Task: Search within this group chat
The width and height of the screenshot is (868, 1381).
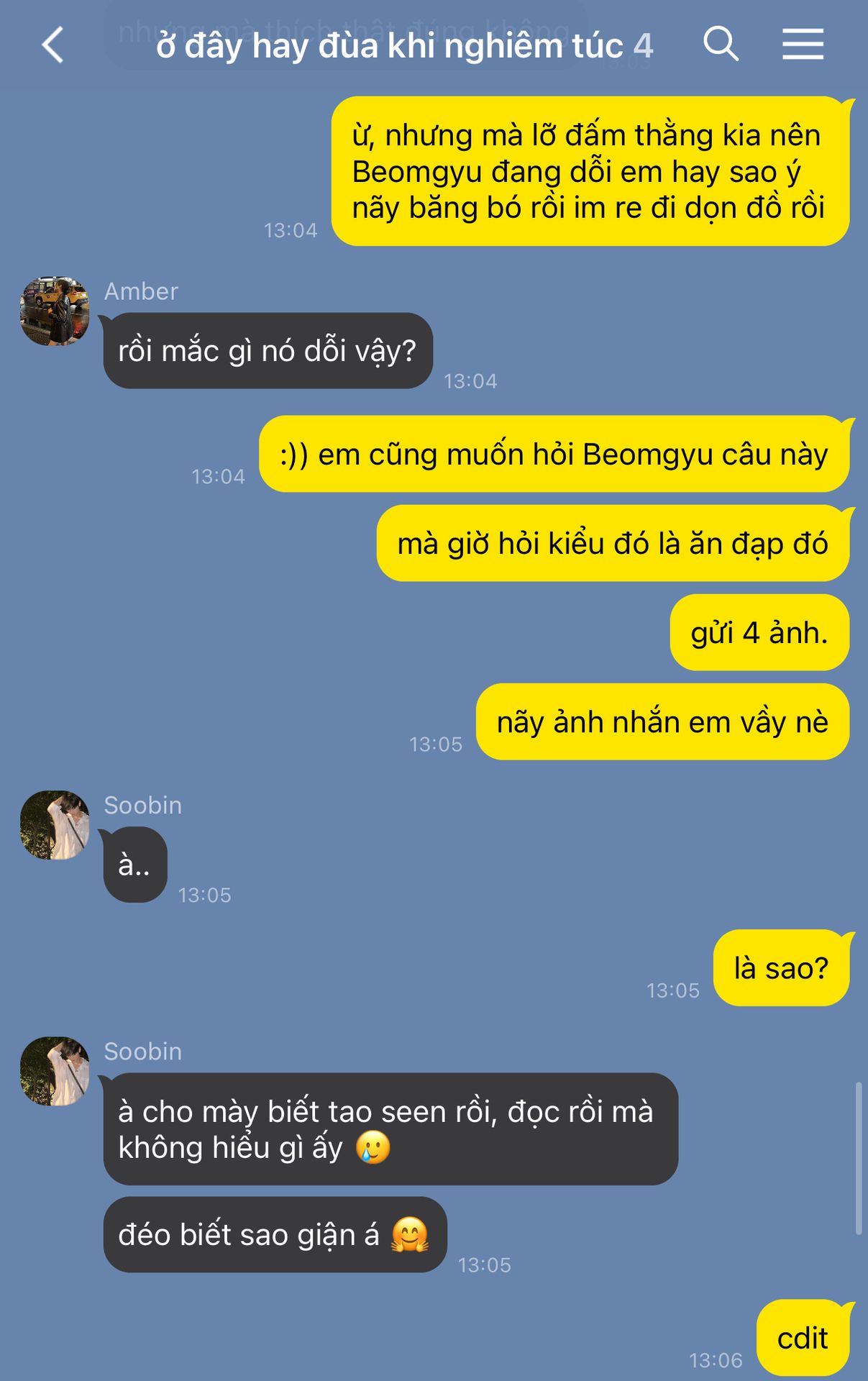Action: coord(721,44)
